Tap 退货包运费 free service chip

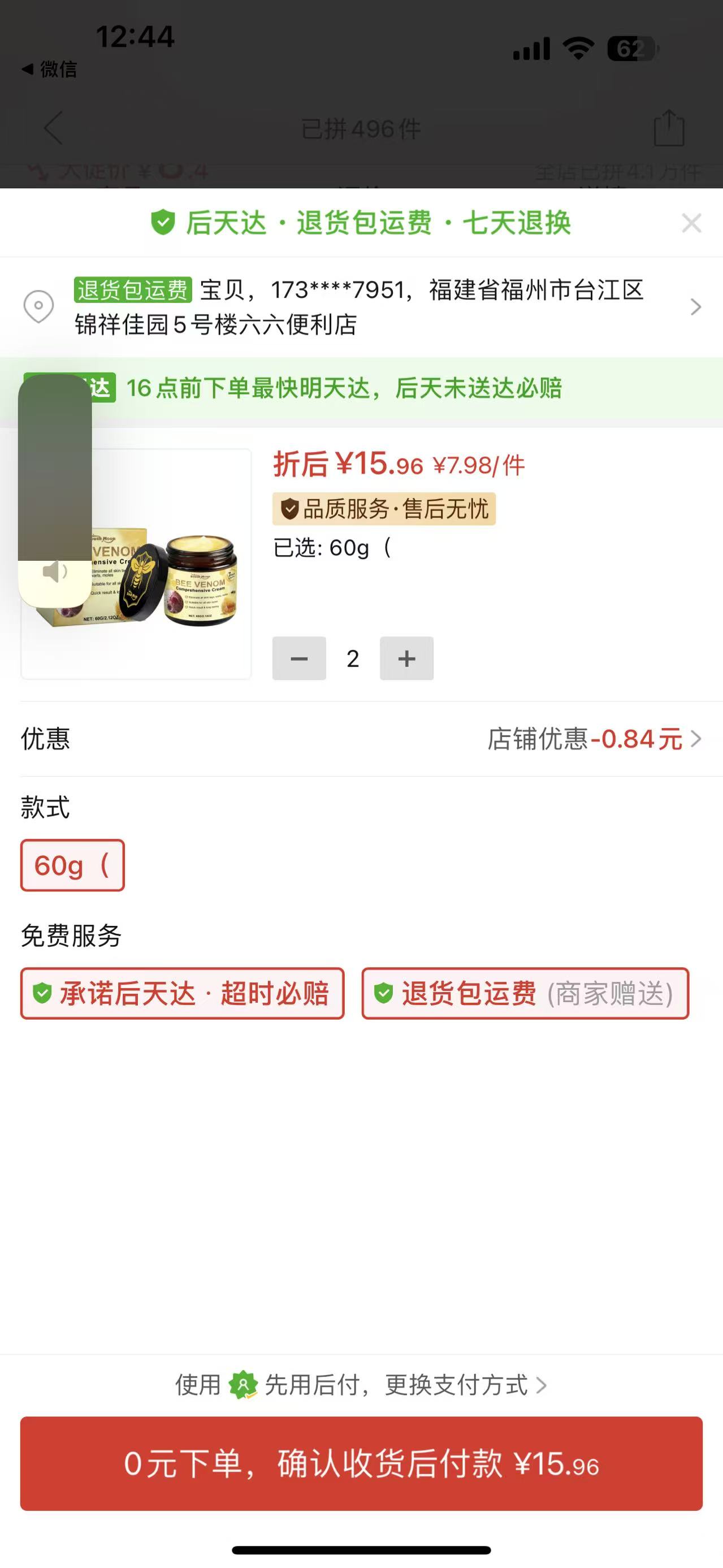coord(525,993)
